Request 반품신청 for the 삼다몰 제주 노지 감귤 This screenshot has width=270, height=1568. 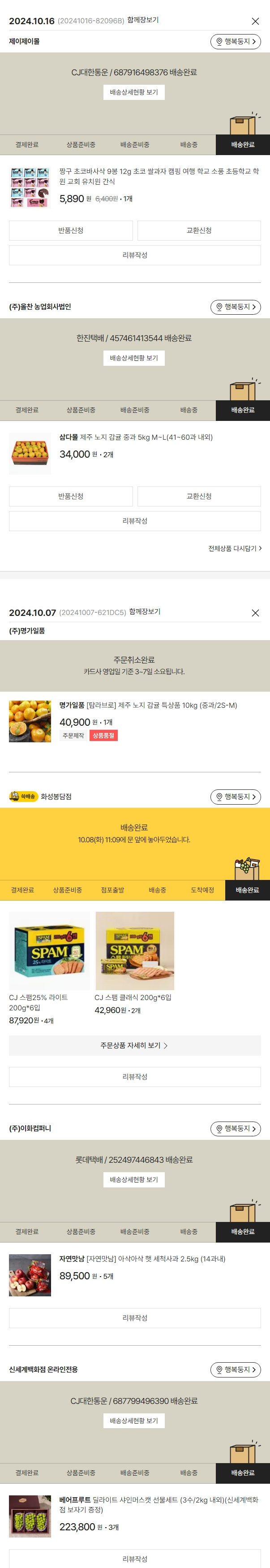(71, 496)
